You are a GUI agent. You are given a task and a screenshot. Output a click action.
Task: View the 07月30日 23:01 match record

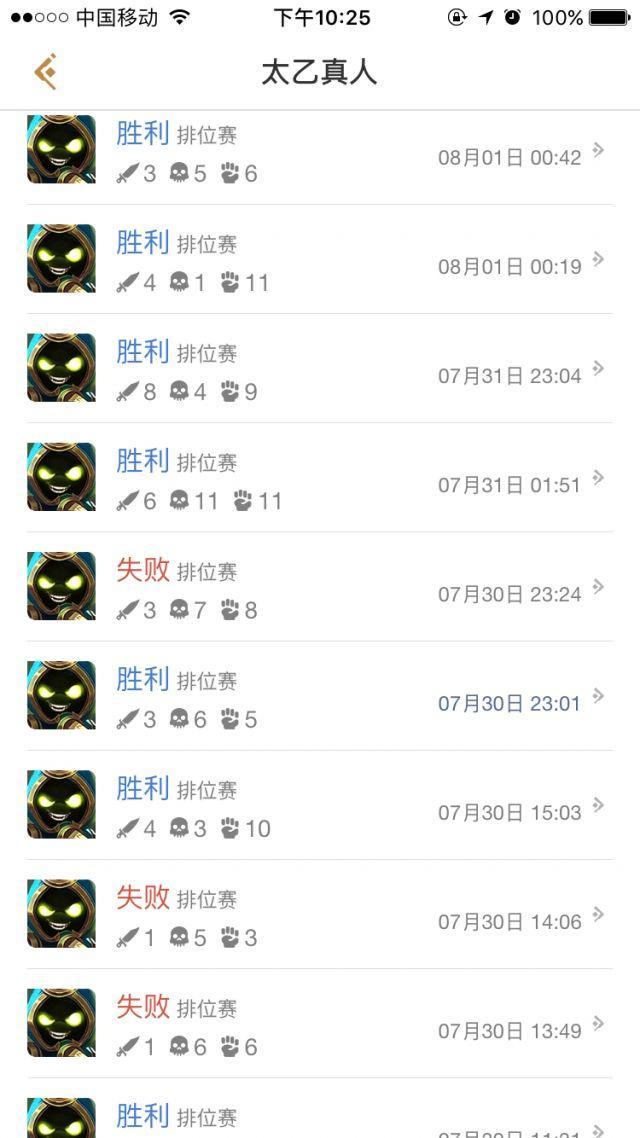pos(320,696)
